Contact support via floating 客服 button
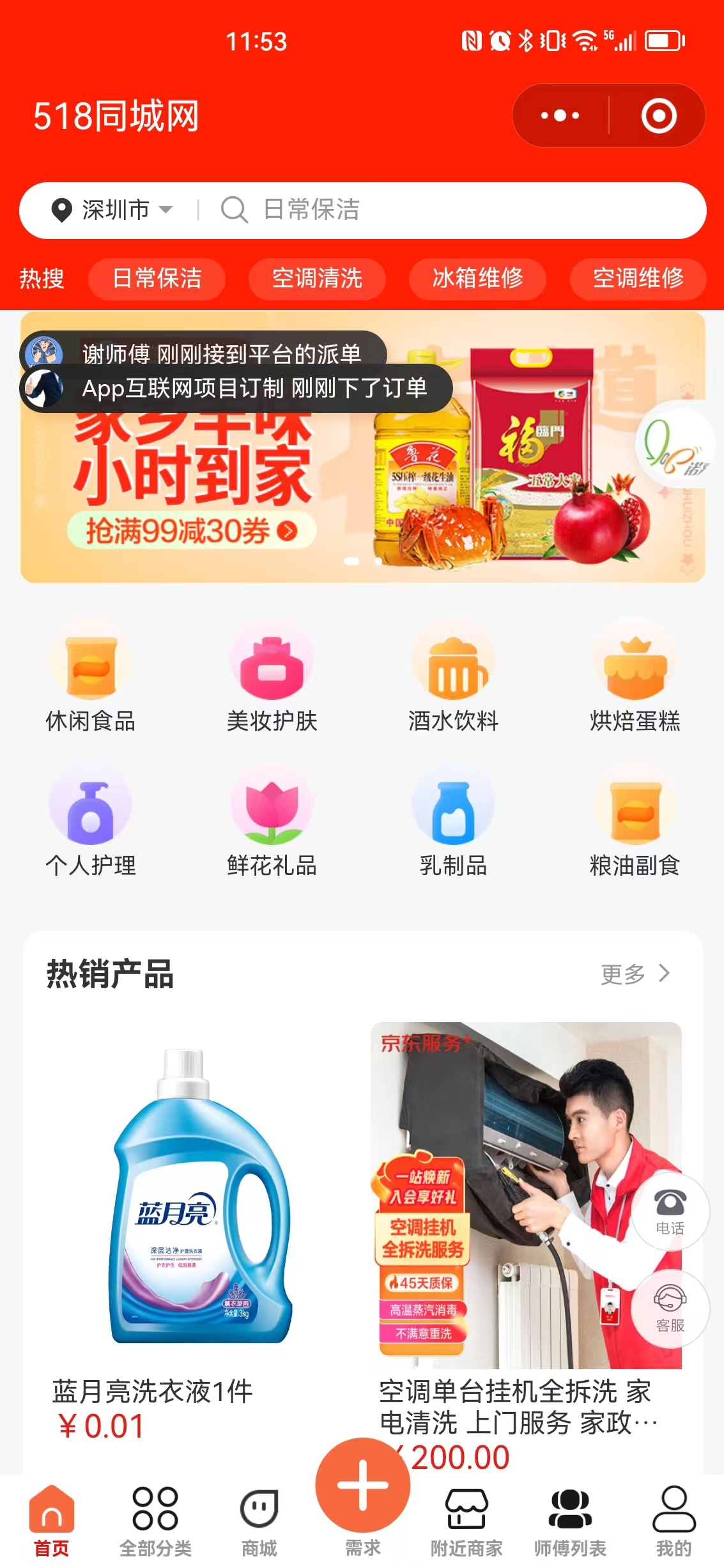This screenshot has height=1568, width=724. tap(670, 1308)
